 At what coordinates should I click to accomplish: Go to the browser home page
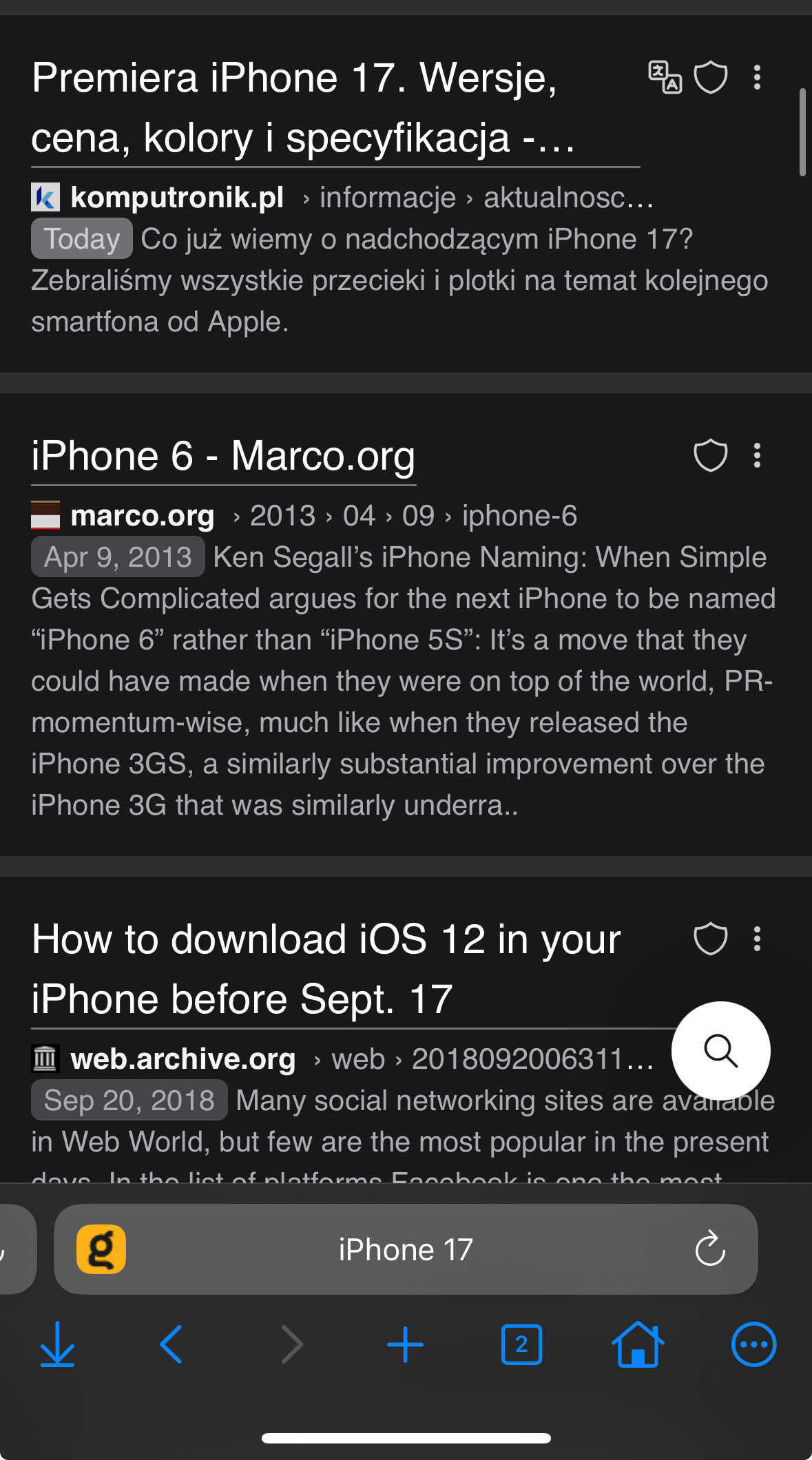[x=638, y=1344]
